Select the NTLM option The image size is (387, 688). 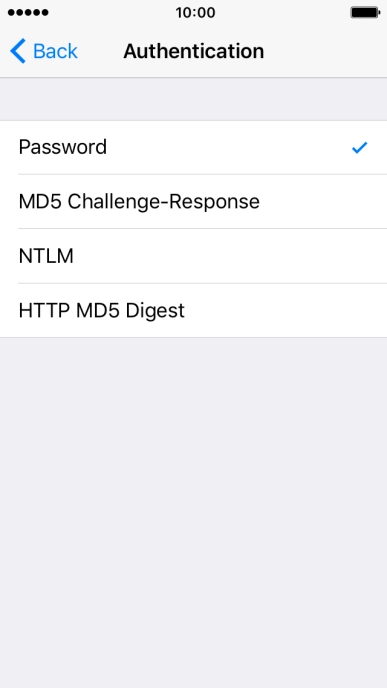(194, 256)
